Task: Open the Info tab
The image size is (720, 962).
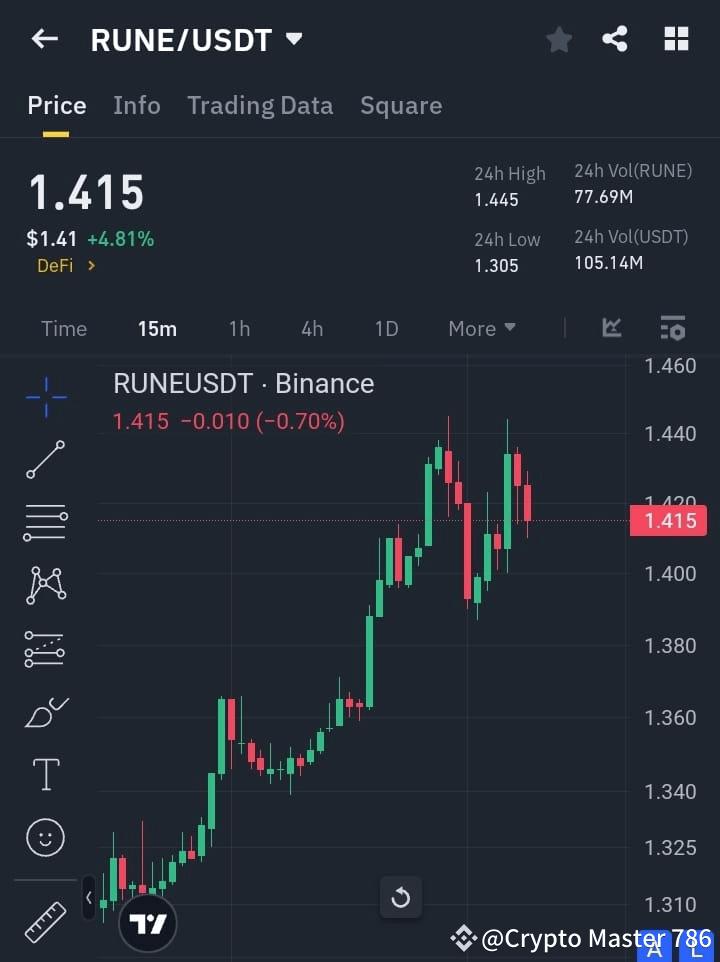Action: tap(137, 105)
